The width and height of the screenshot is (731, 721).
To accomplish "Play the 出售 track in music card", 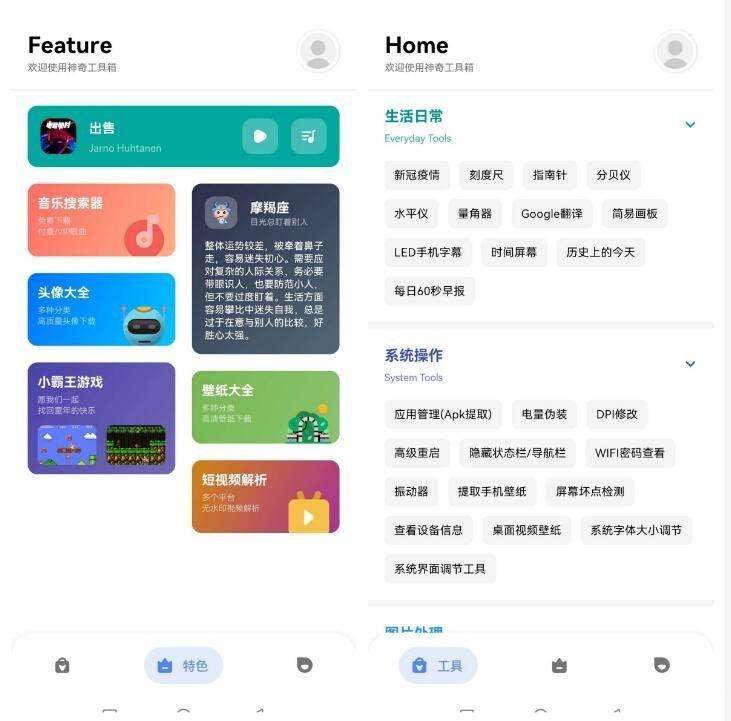I will pyautogui.click(x=260, y=136).
